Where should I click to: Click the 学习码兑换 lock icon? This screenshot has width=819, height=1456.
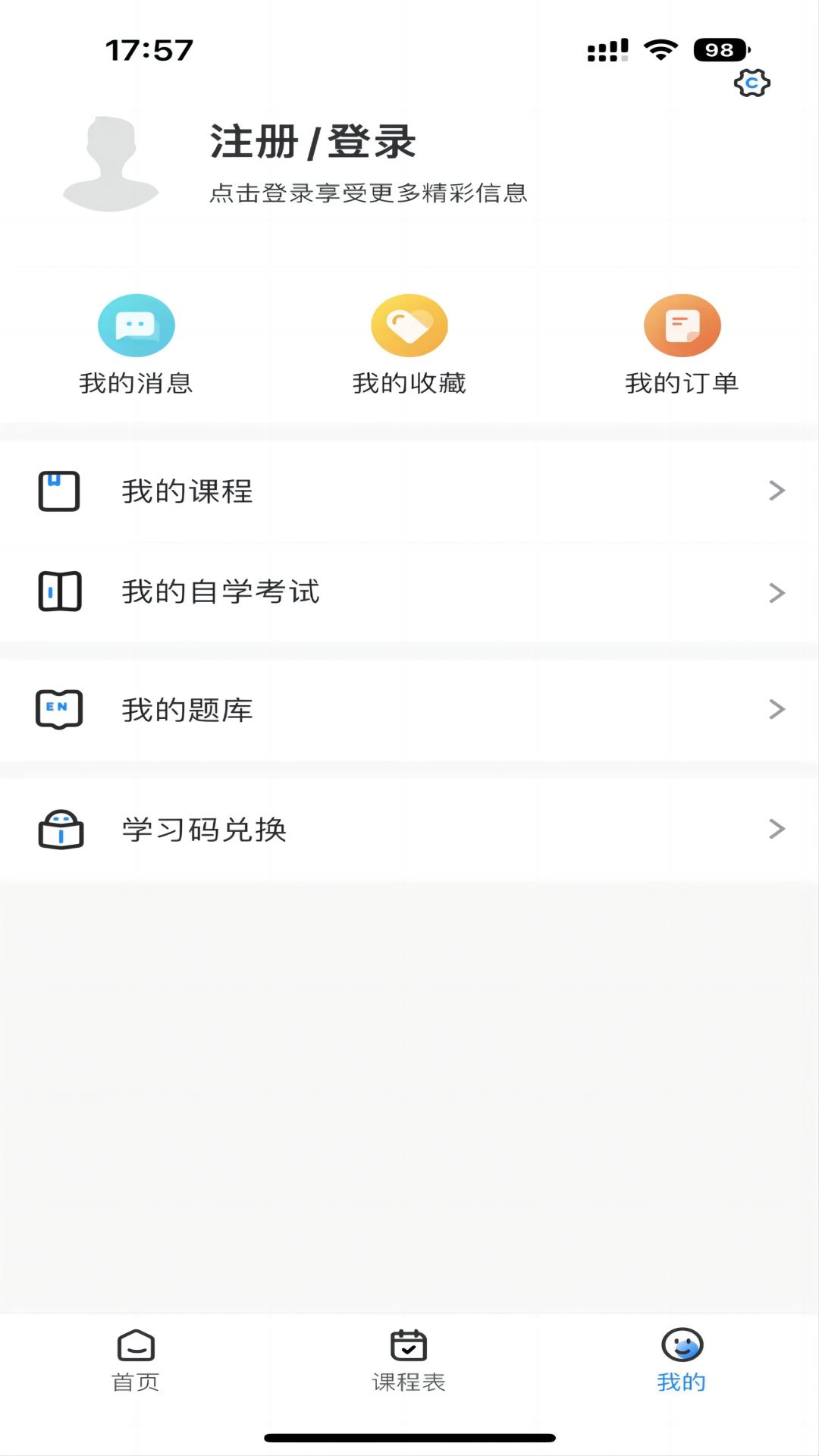pyautogui.click(x=59, y=830)
